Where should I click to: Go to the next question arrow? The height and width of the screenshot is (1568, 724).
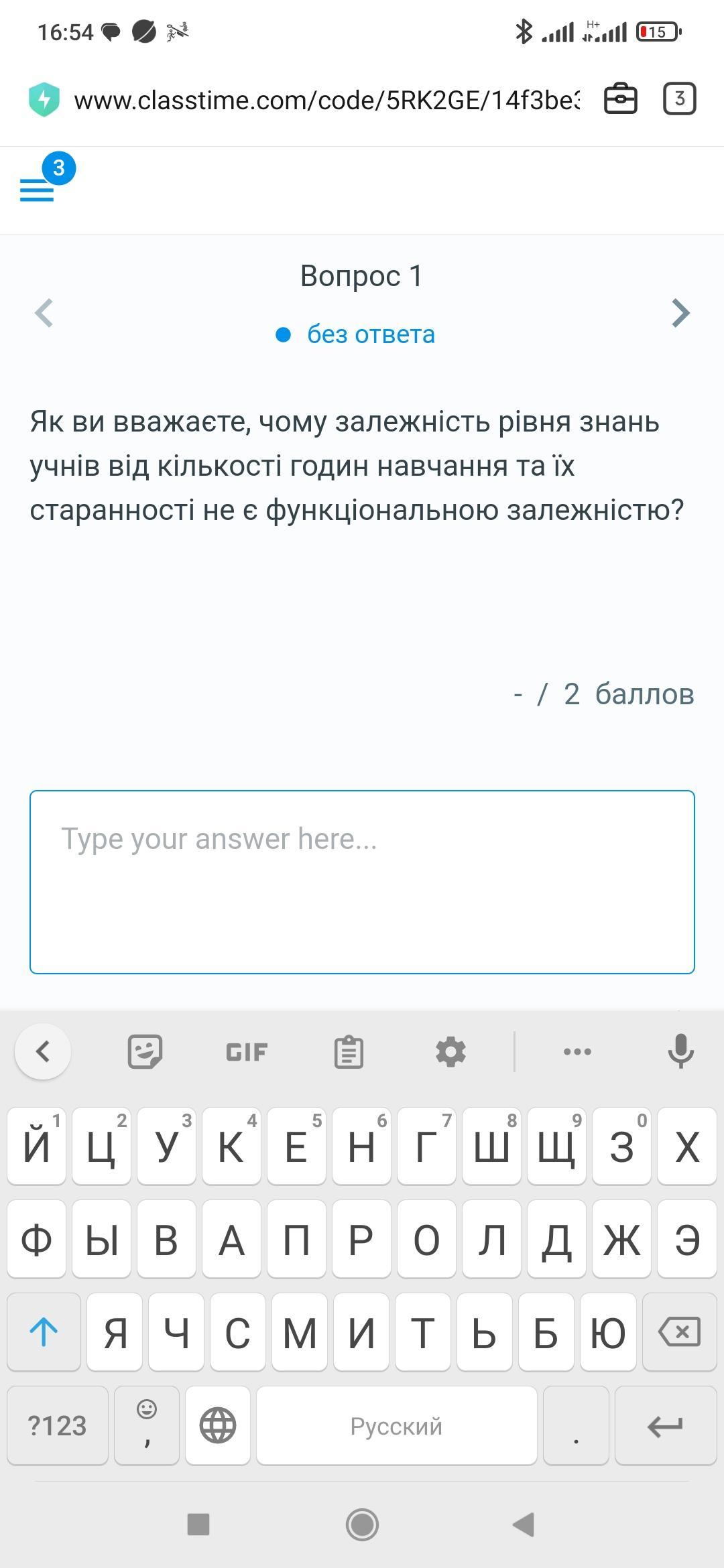click(x=681, y=313)
